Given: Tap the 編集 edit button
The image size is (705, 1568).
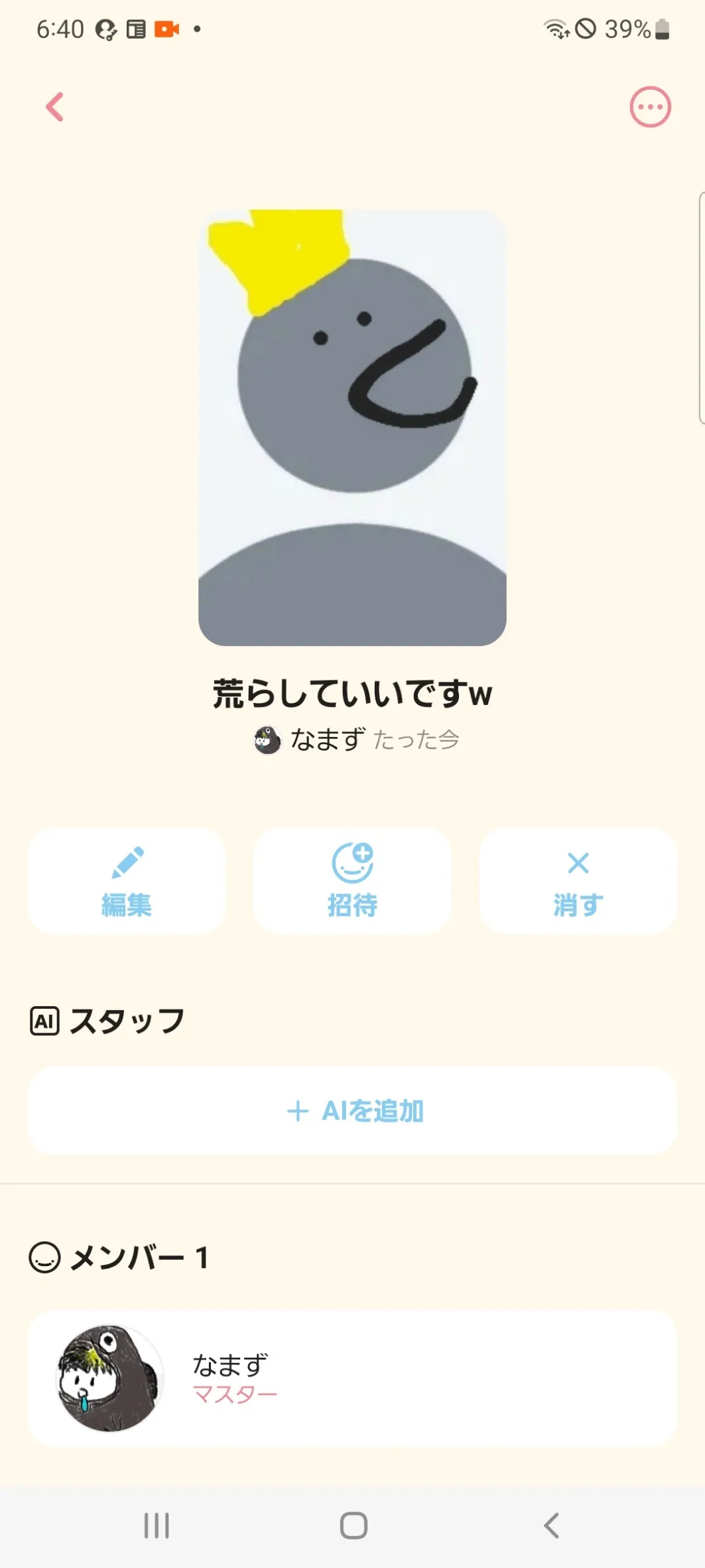Looking at the screenshot, I should click(x=127, y=881).
